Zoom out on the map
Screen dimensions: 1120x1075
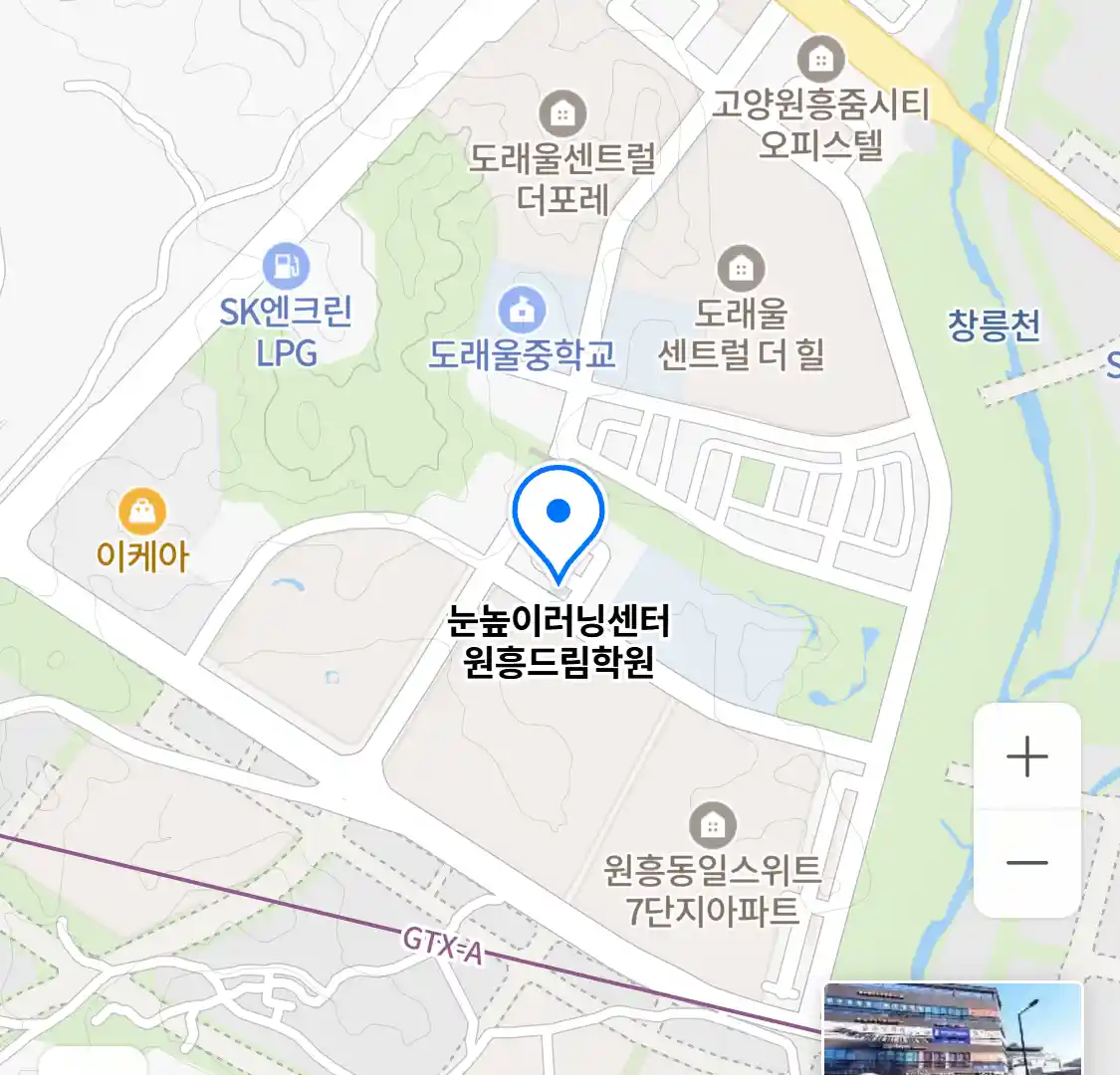[1026, 862]
